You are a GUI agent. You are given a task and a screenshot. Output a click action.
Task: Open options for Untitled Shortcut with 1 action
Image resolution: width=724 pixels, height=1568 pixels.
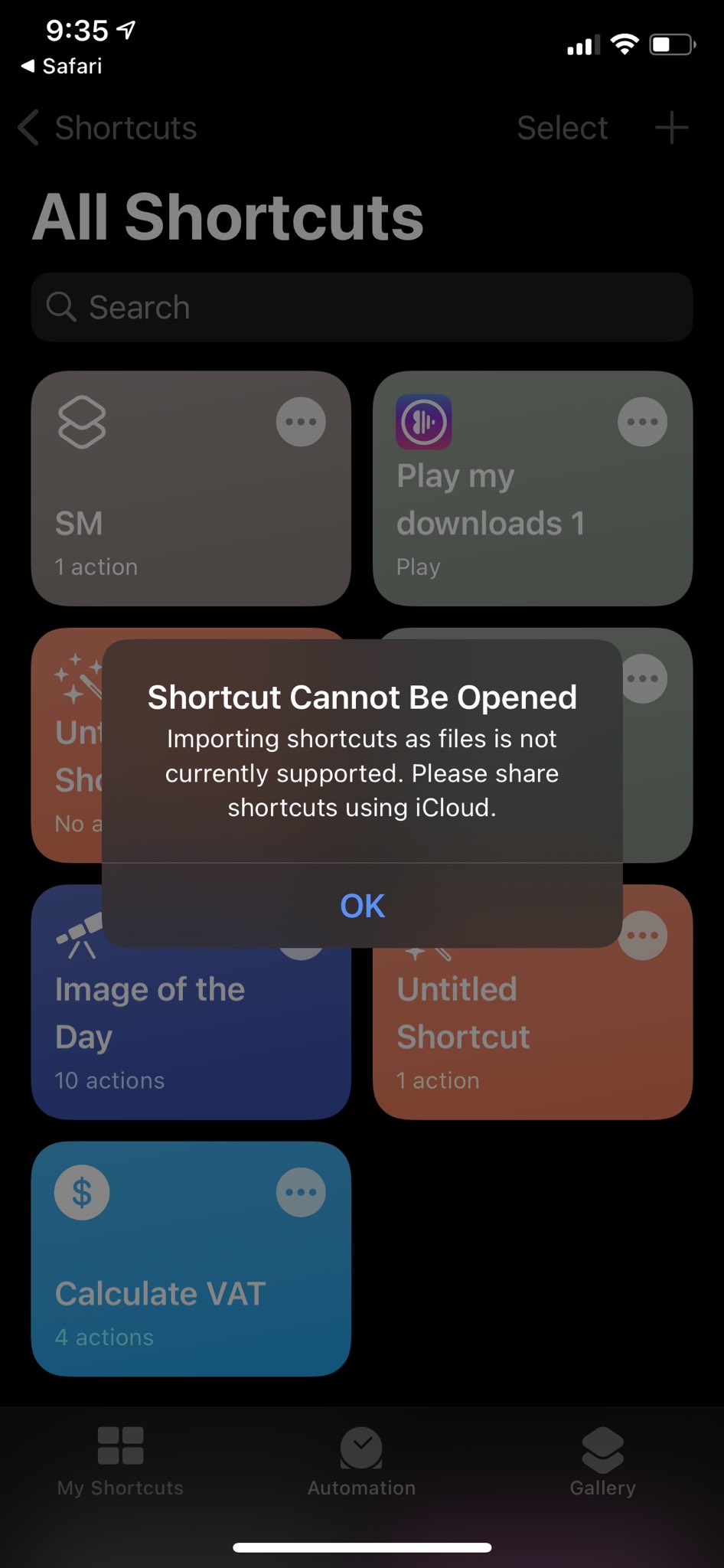[x=643, y=936]
